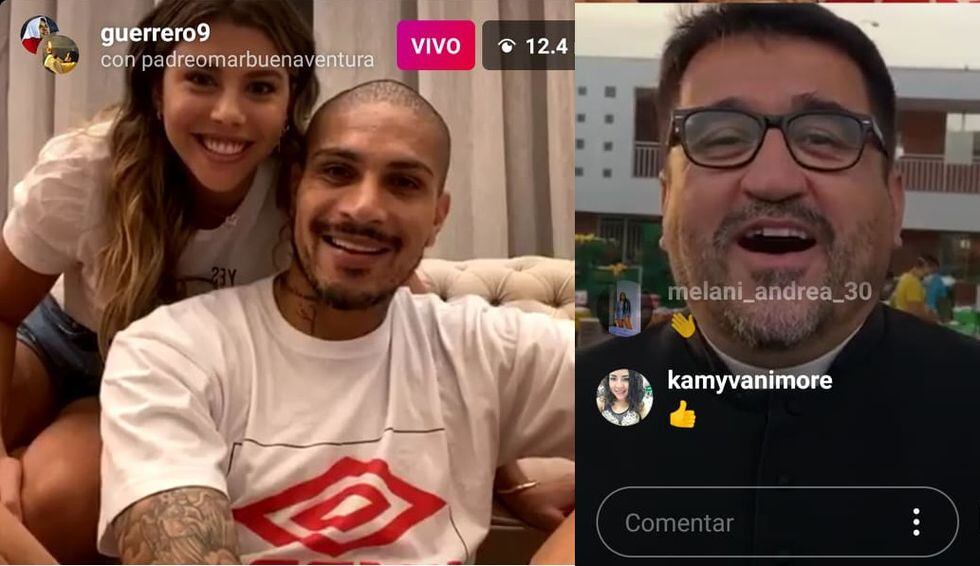View the live viewer count list
The height and width of the screenshot is (566, 980).
tap(530, 46)
